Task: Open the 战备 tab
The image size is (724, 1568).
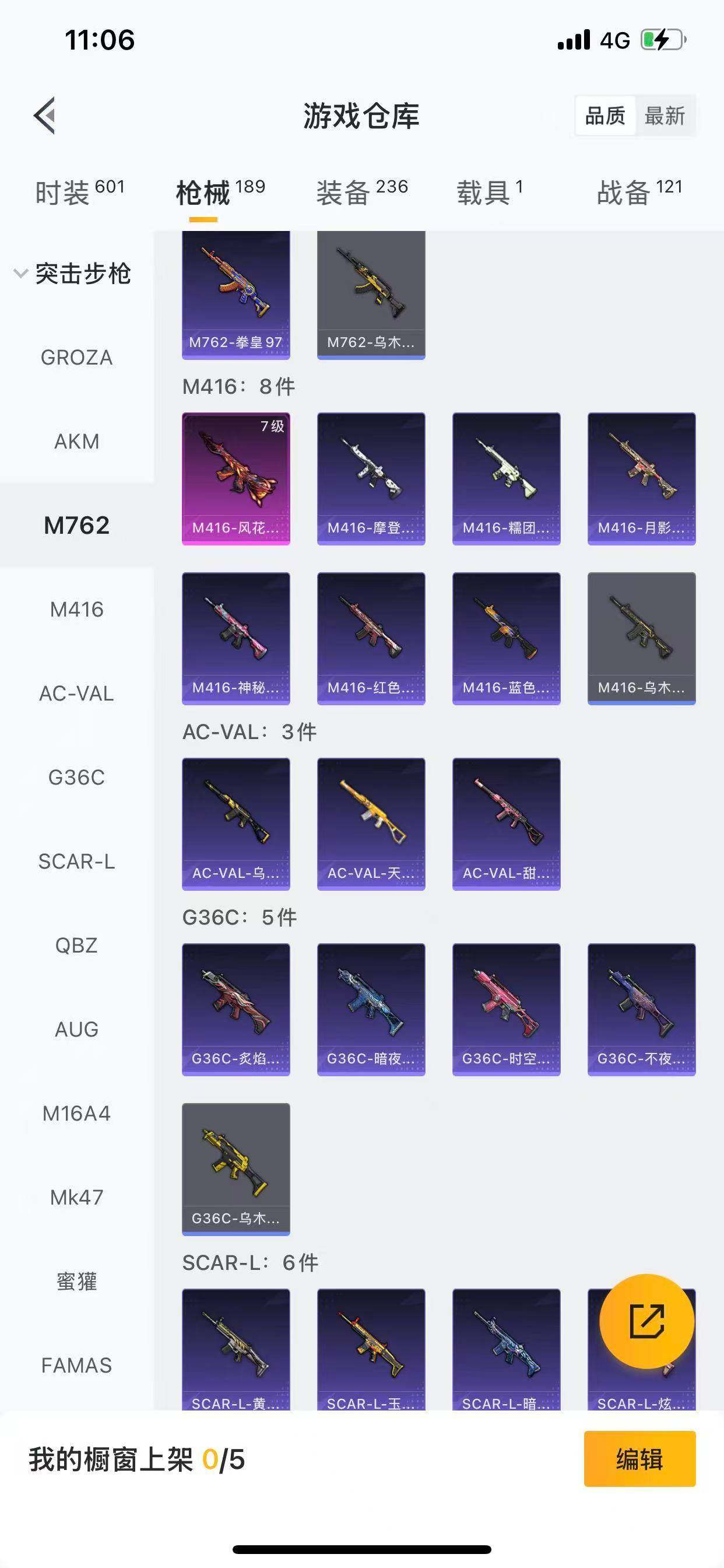Action: [639, 192]
